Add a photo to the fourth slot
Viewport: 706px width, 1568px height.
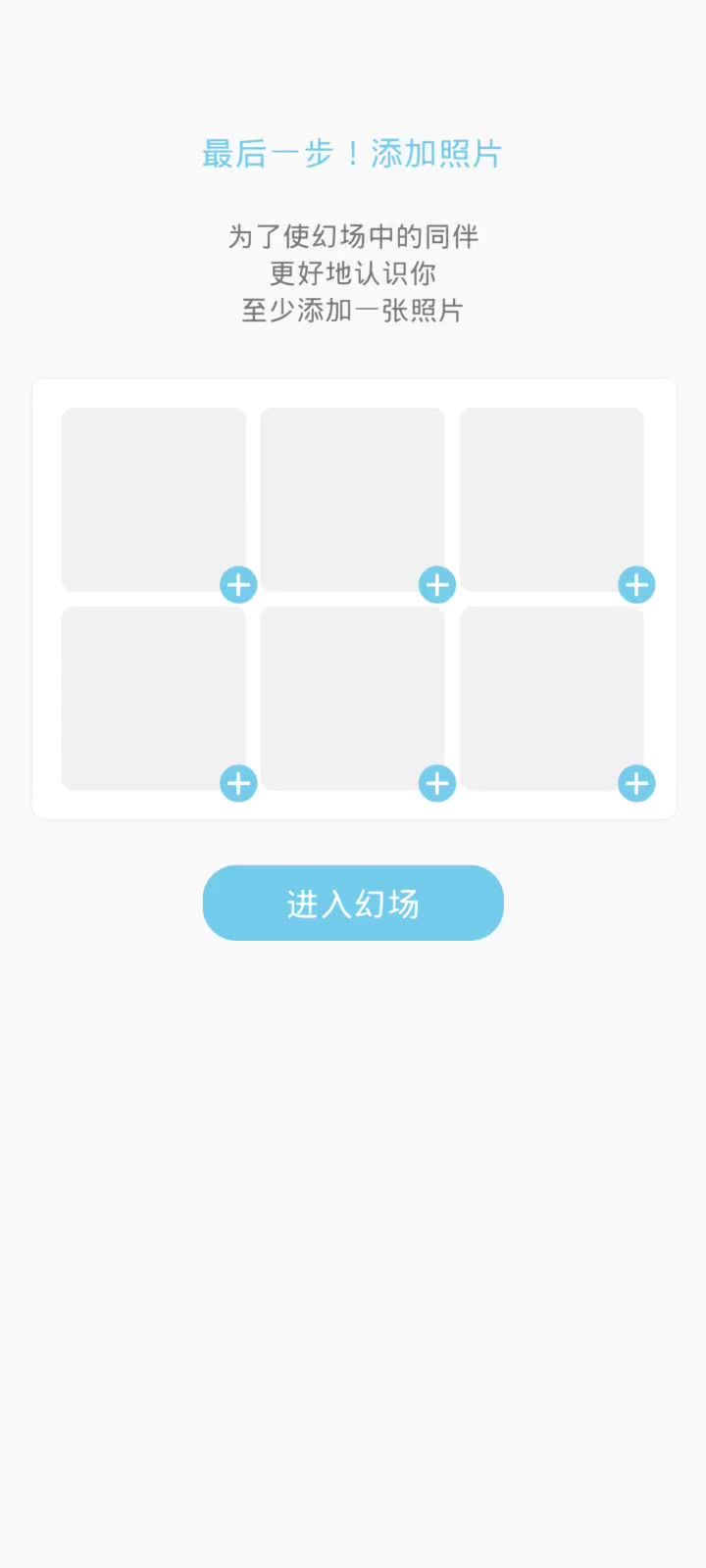(238, 783)
